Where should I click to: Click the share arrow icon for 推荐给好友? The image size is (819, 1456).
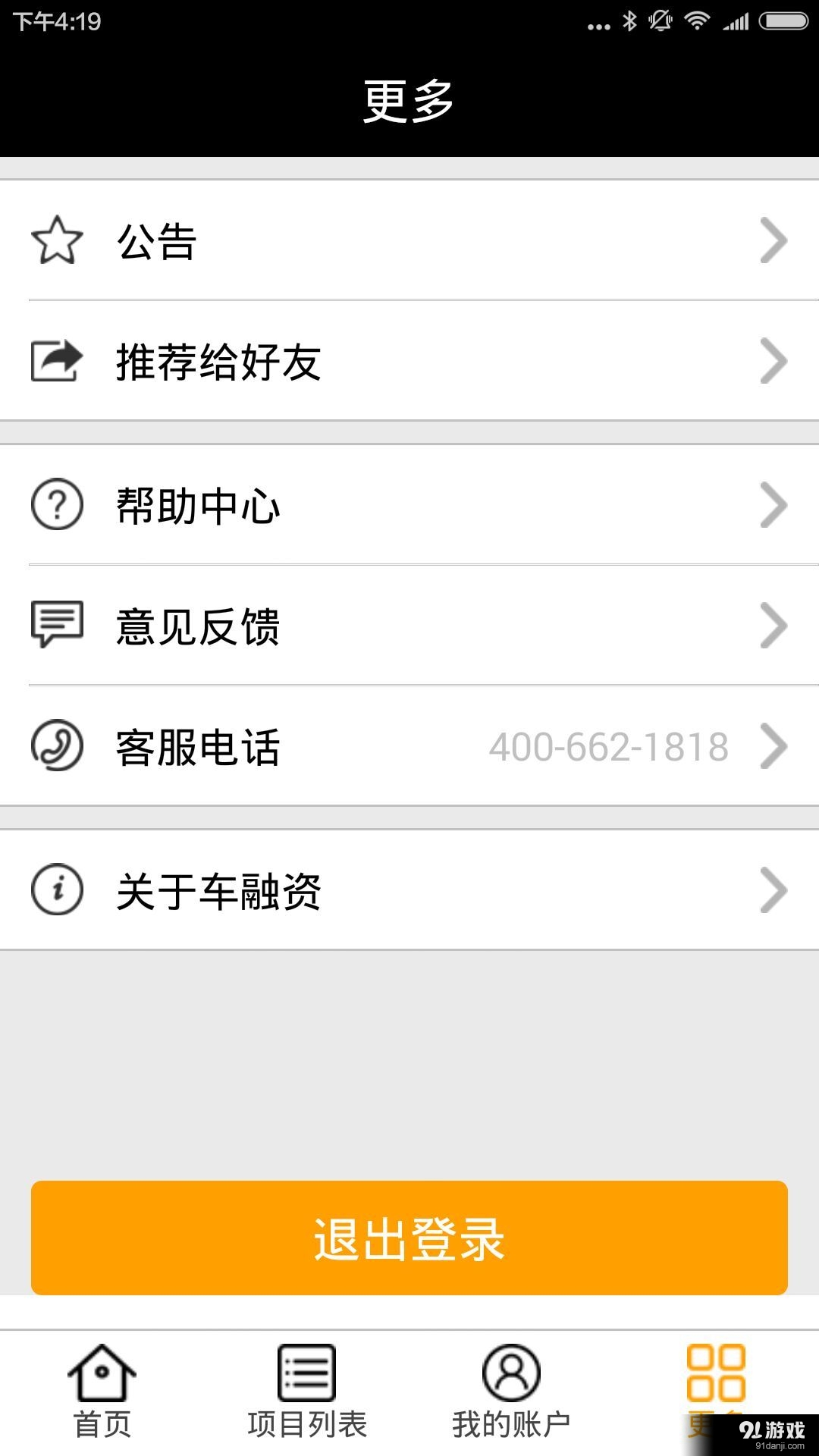[57, 362]
